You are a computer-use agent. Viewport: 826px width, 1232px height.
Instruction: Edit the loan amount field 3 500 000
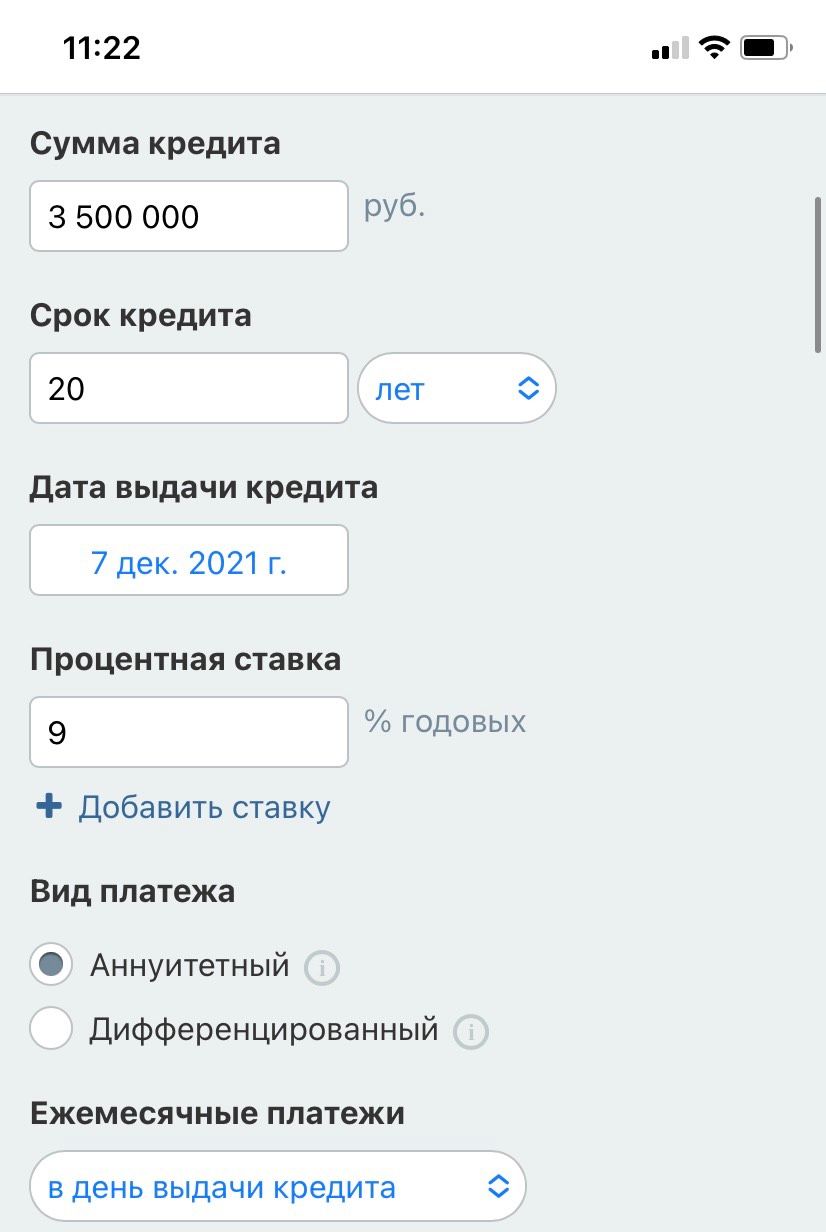188,216
